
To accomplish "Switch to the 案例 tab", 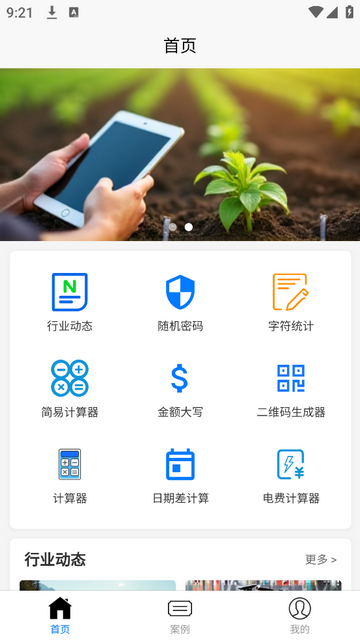I will pos(180,616).
